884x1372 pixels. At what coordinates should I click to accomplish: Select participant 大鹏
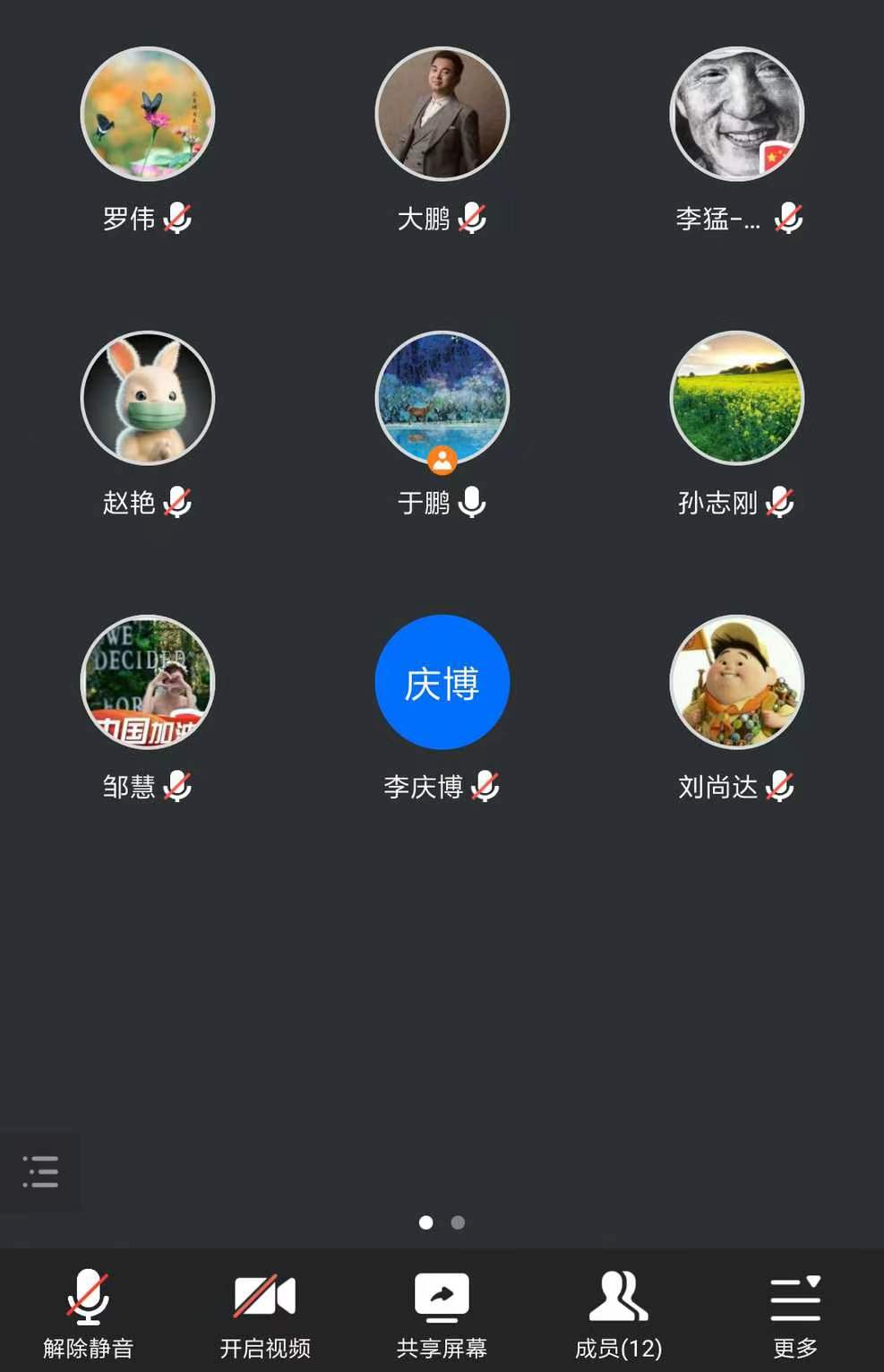click(442, 115)
